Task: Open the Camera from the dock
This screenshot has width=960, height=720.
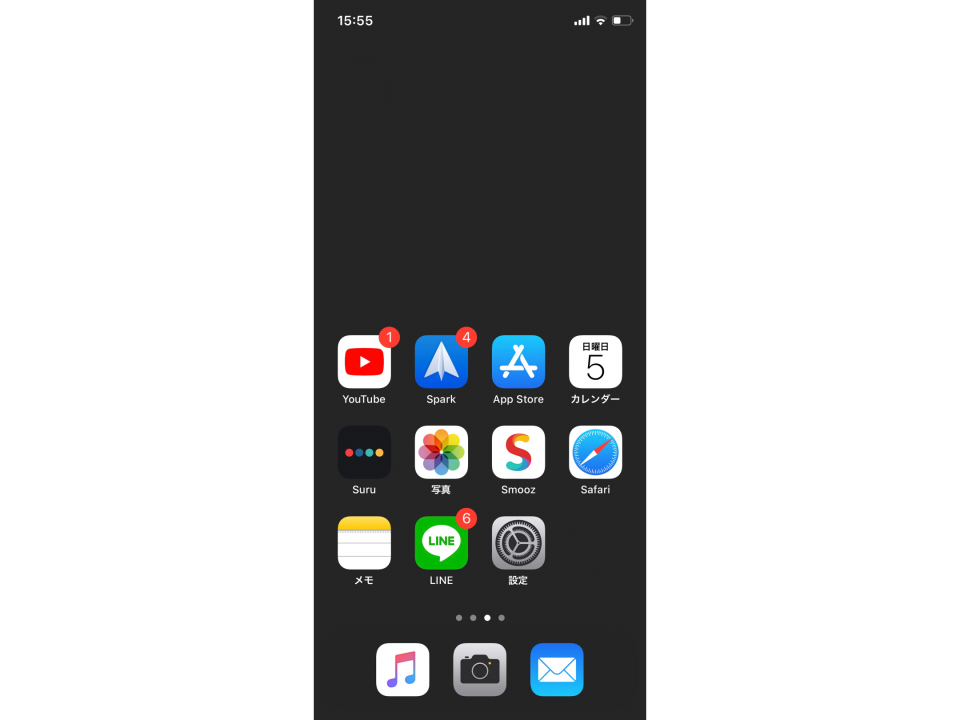Action: 480,669
